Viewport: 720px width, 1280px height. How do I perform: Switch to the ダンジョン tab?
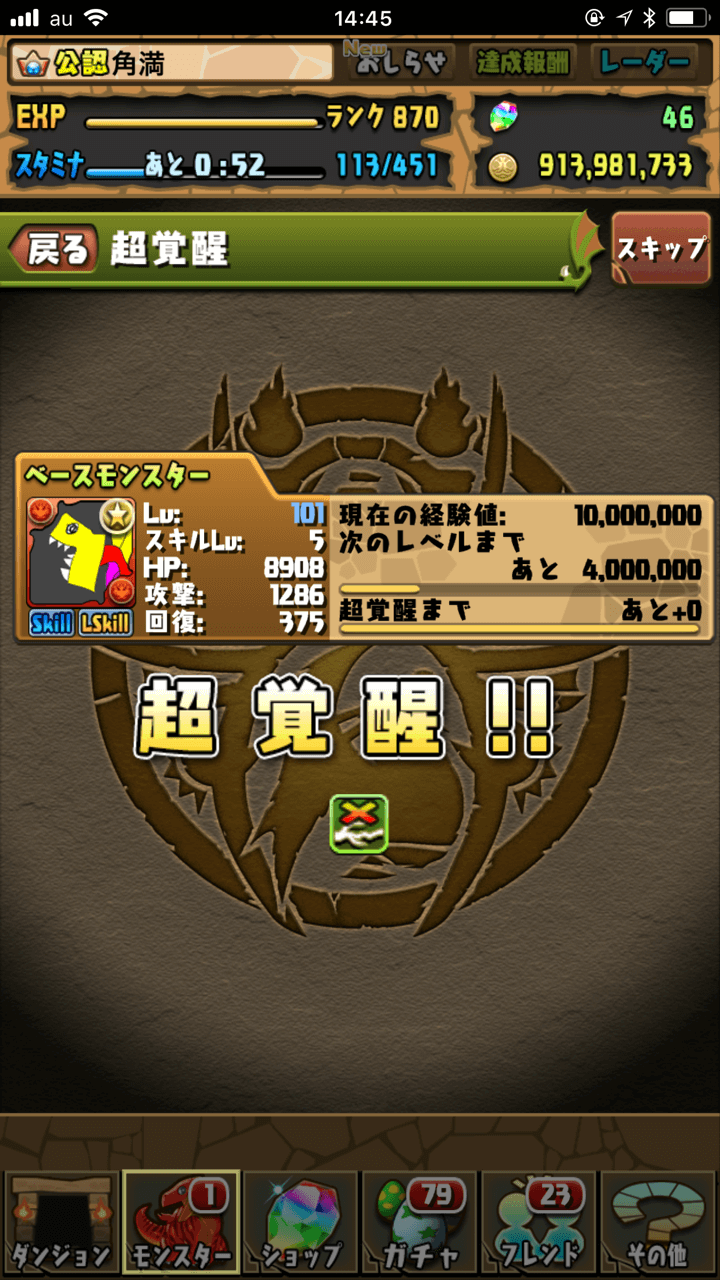click(x=60, y=1224)
